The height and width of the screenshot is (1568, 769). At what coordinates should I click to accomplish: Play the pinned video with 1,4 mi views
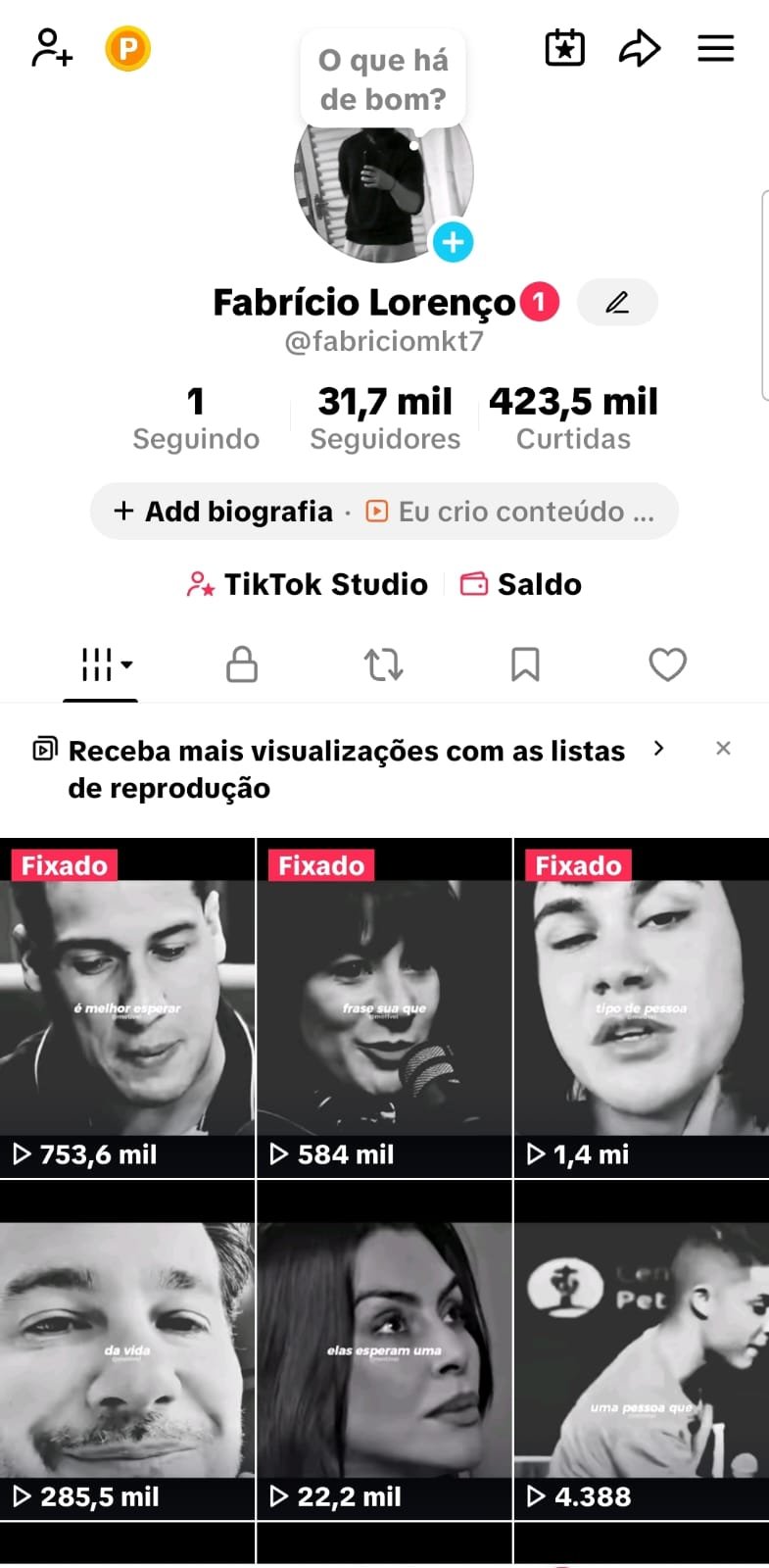click(x=641, y=1009)
